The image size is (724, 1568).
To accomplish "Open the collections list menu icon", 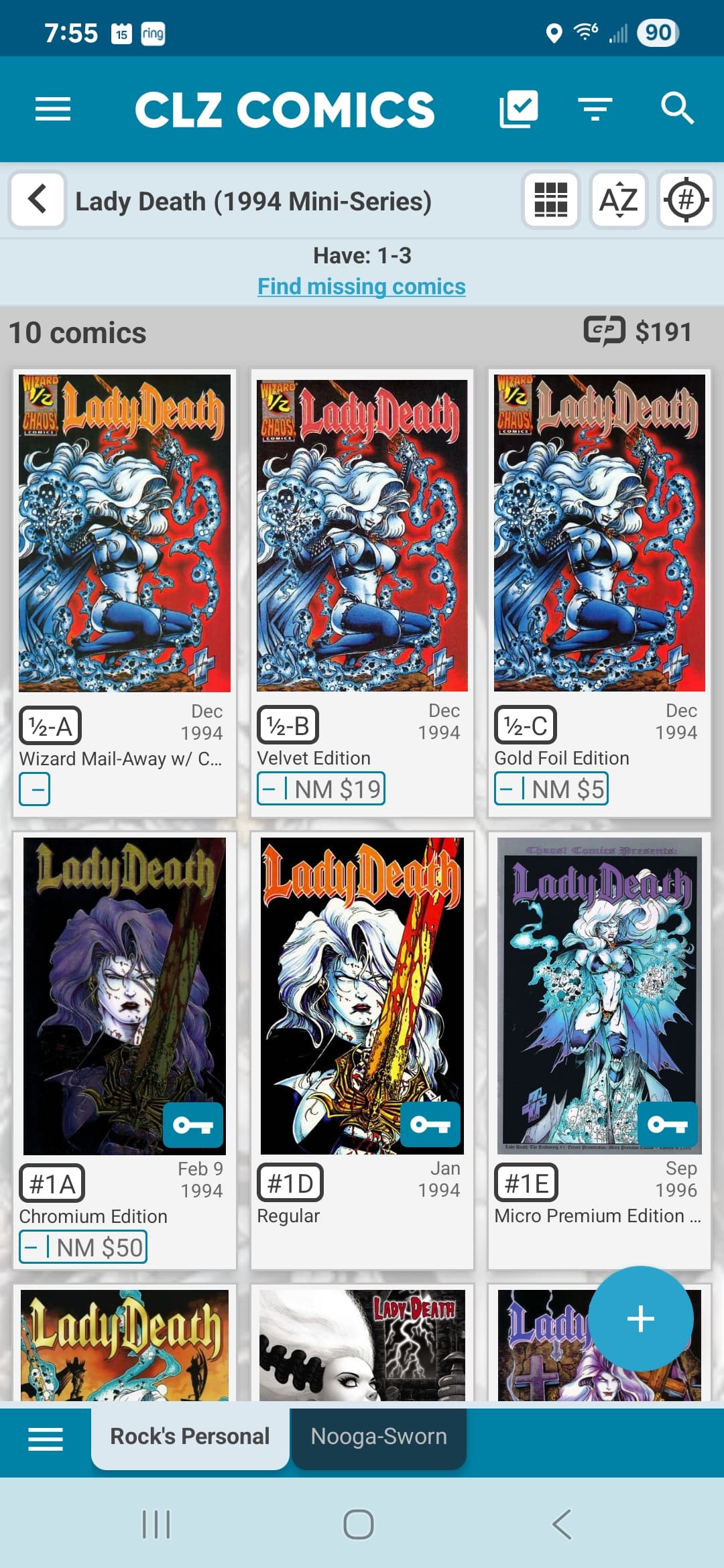I will coord(46,1438).
